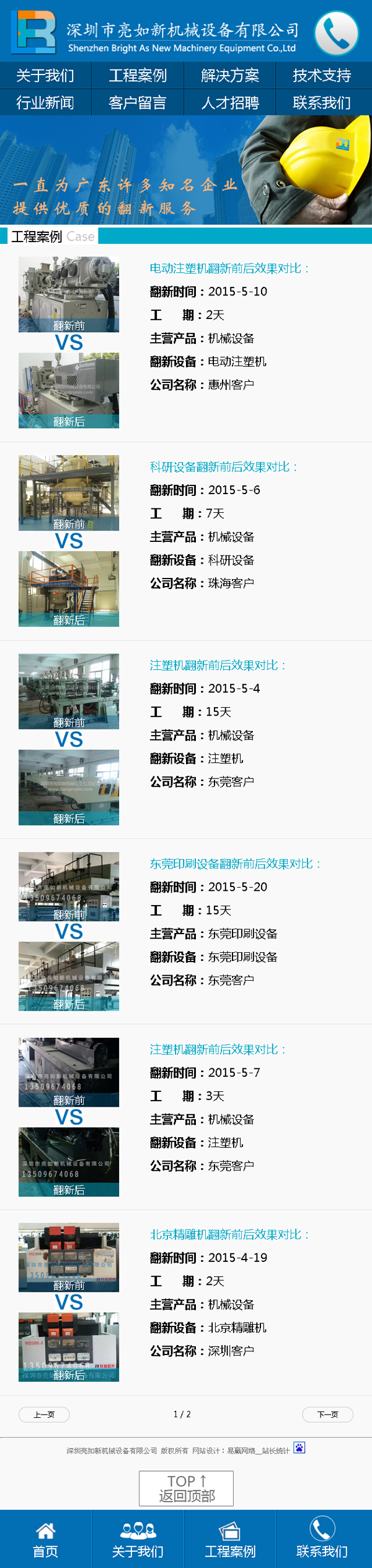Go to 下一页 of cases

pyautogui.click(x=327, y=1415)
